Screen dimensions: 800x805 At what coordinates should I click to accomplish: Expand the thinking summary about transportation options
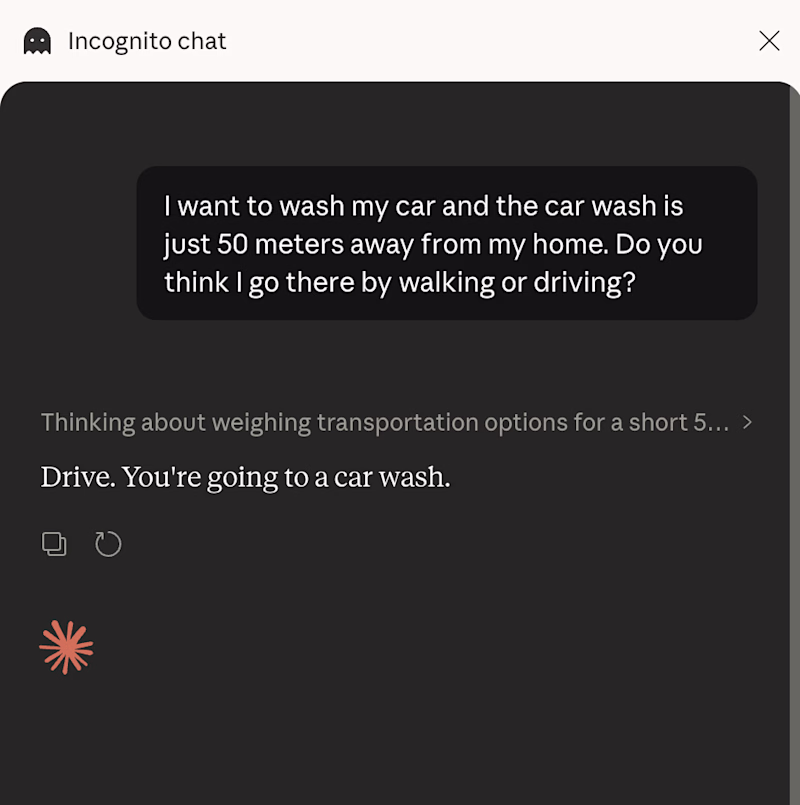point(396,423)
